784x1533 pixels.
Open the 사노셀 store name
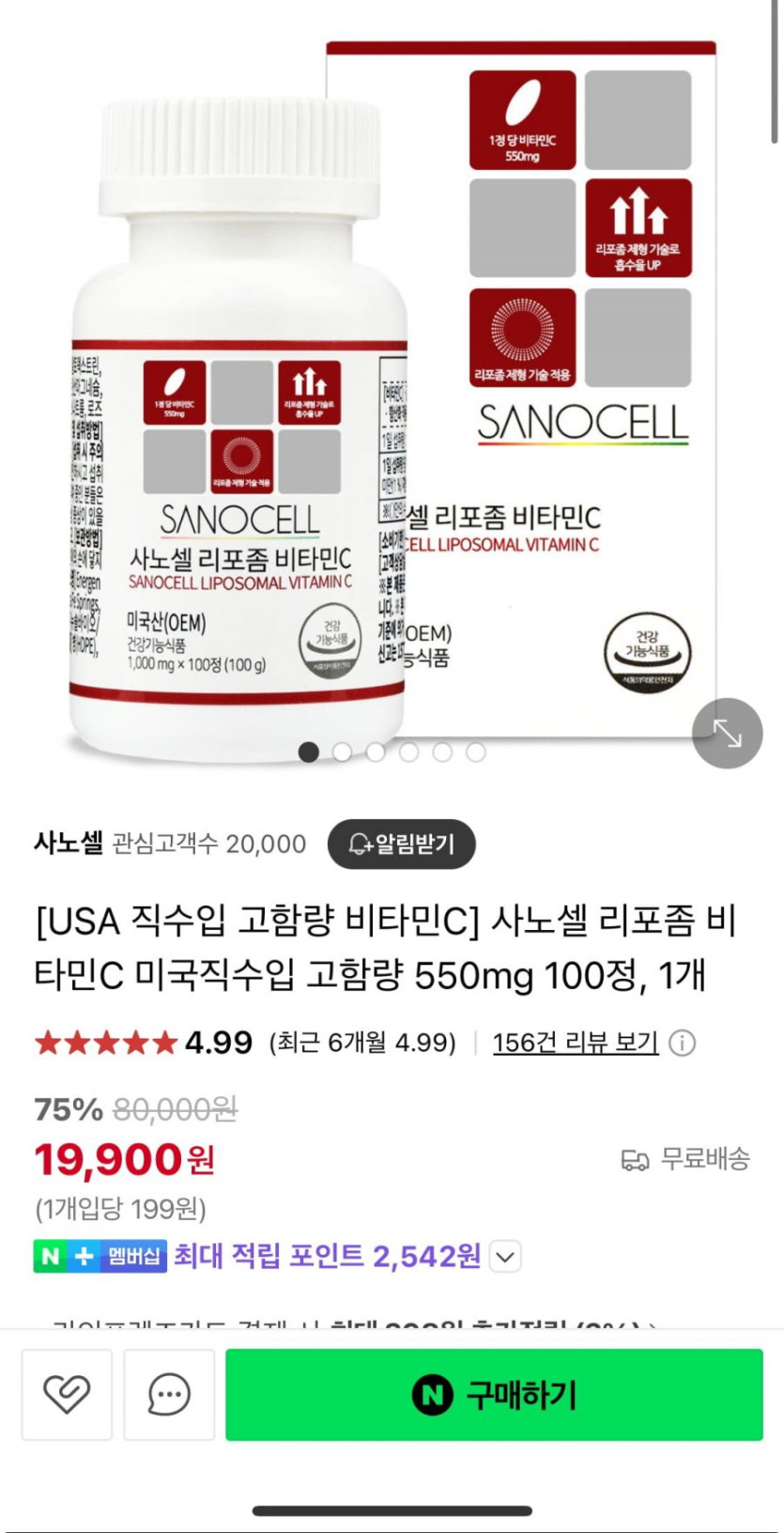tap(69, 843)
